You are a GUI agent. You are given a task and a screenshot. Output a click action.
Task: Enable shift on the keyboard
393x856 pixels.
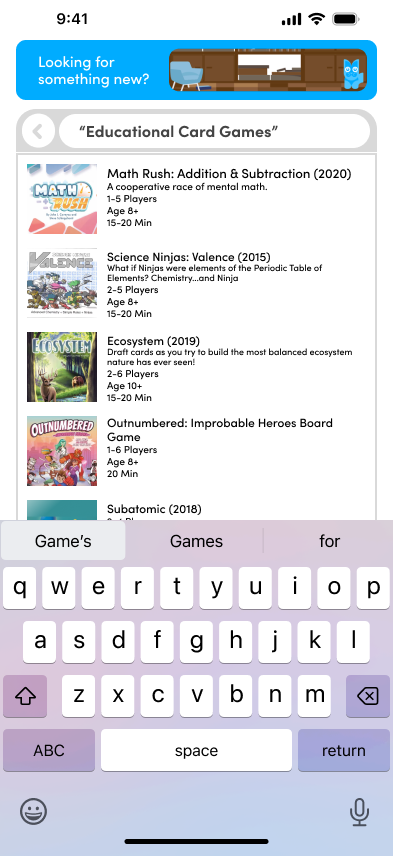pos(25,696)
